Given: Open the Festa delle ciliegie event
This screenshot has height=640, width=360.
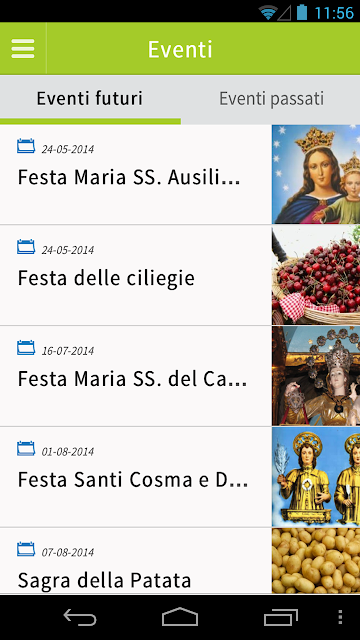Looking at the screenshot, I should tap(180, 275).
